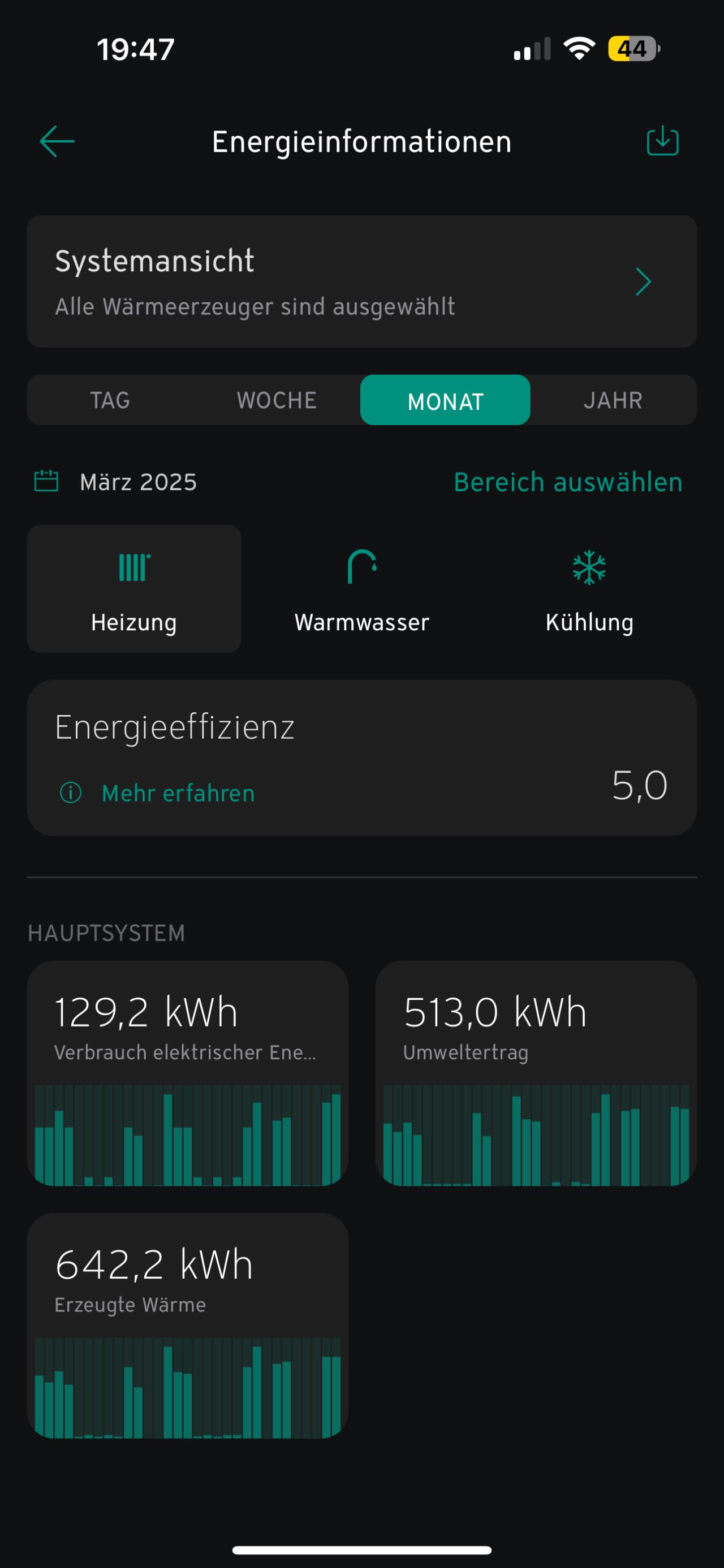The width and height of the screenshot is (724, 1568).
Task: Open the Systemansicht row
Action: coord(361,281)
